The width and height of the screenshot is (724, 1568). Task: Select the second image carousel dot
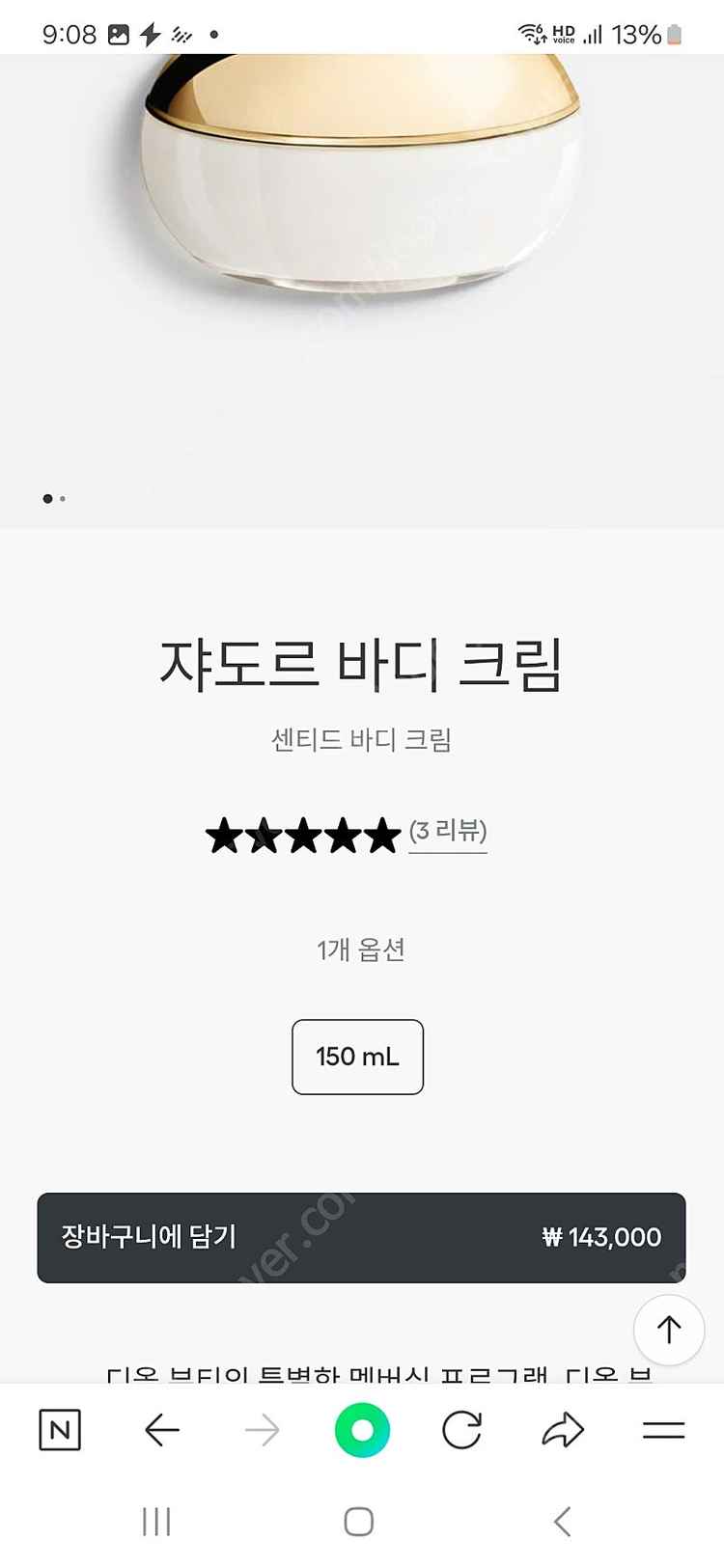point(63,499)
